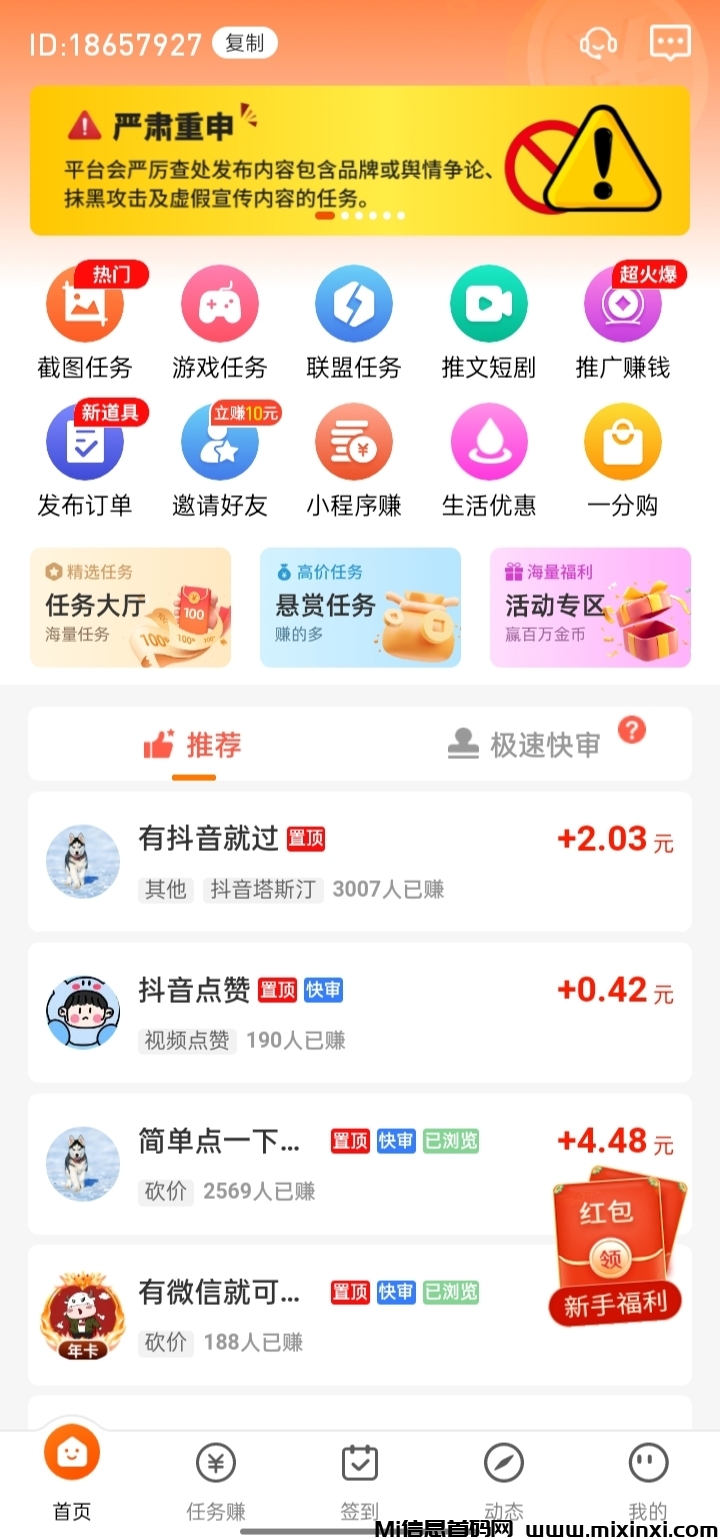Go to the 签到 check-in tab
Screen dimensions: 720x1539
pos(360,1478)
